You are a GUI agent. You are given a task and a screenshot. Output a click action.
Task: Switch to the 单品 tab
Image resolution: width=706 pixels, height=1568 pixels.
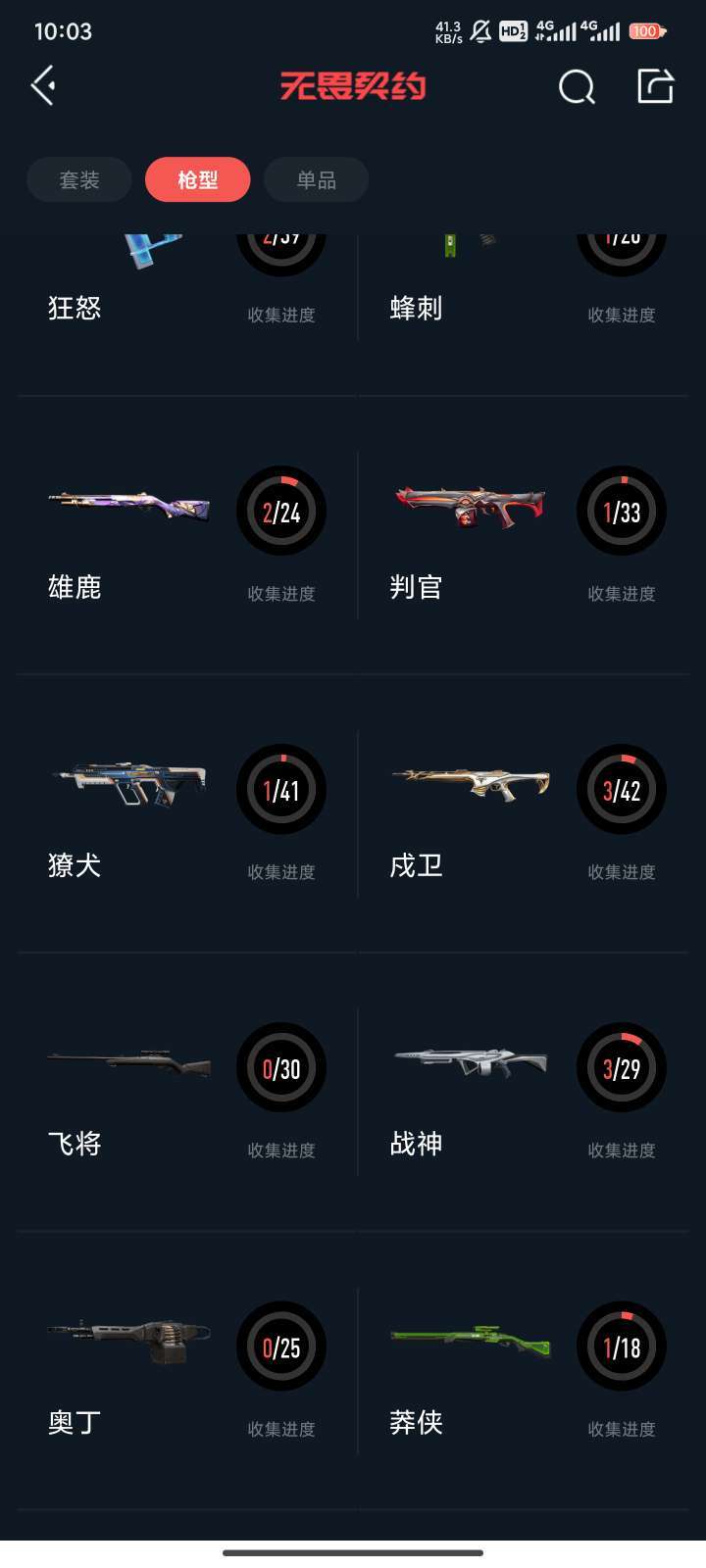pos(316,179)
